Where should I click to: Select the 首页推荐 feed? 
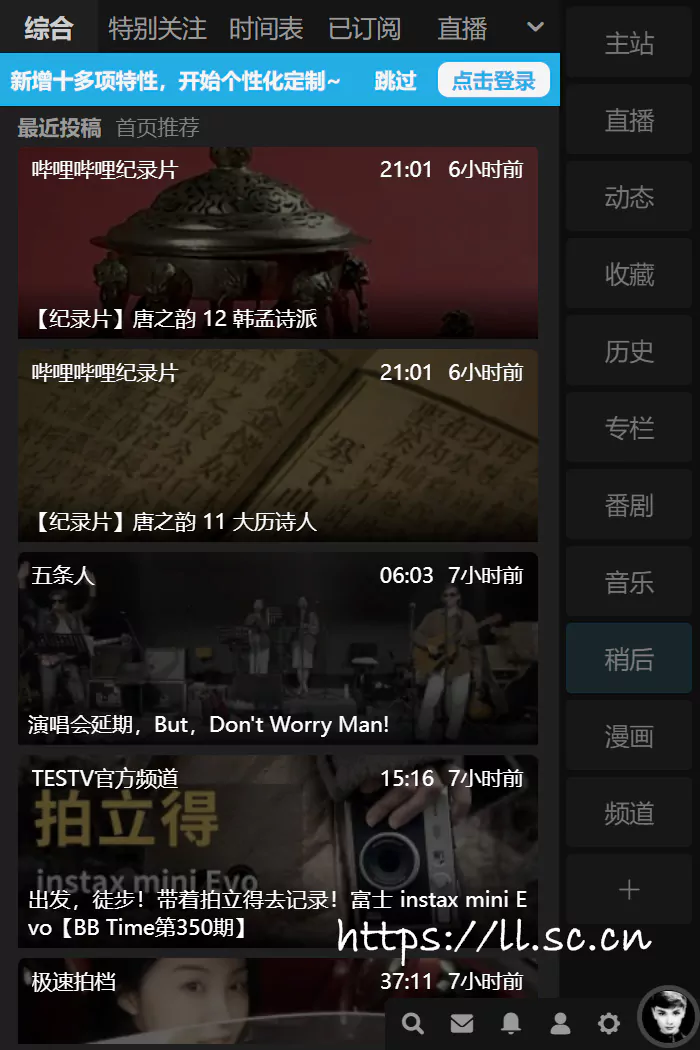tap(157, 128)
